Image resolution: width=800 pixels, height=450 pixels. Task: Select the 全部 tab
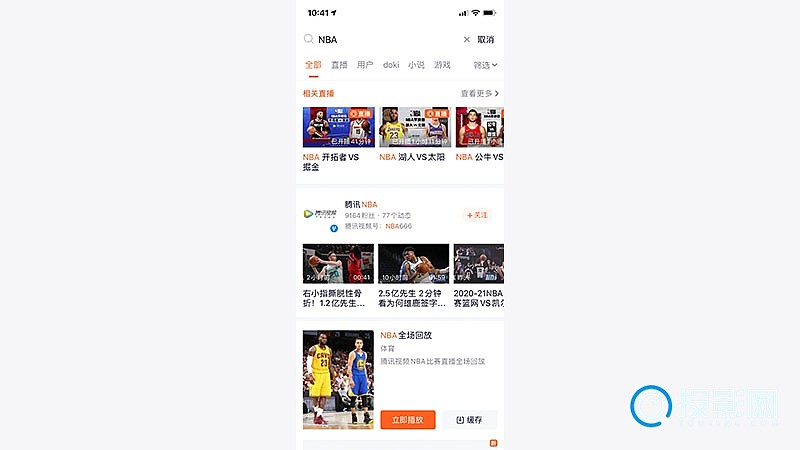point(313,65)
